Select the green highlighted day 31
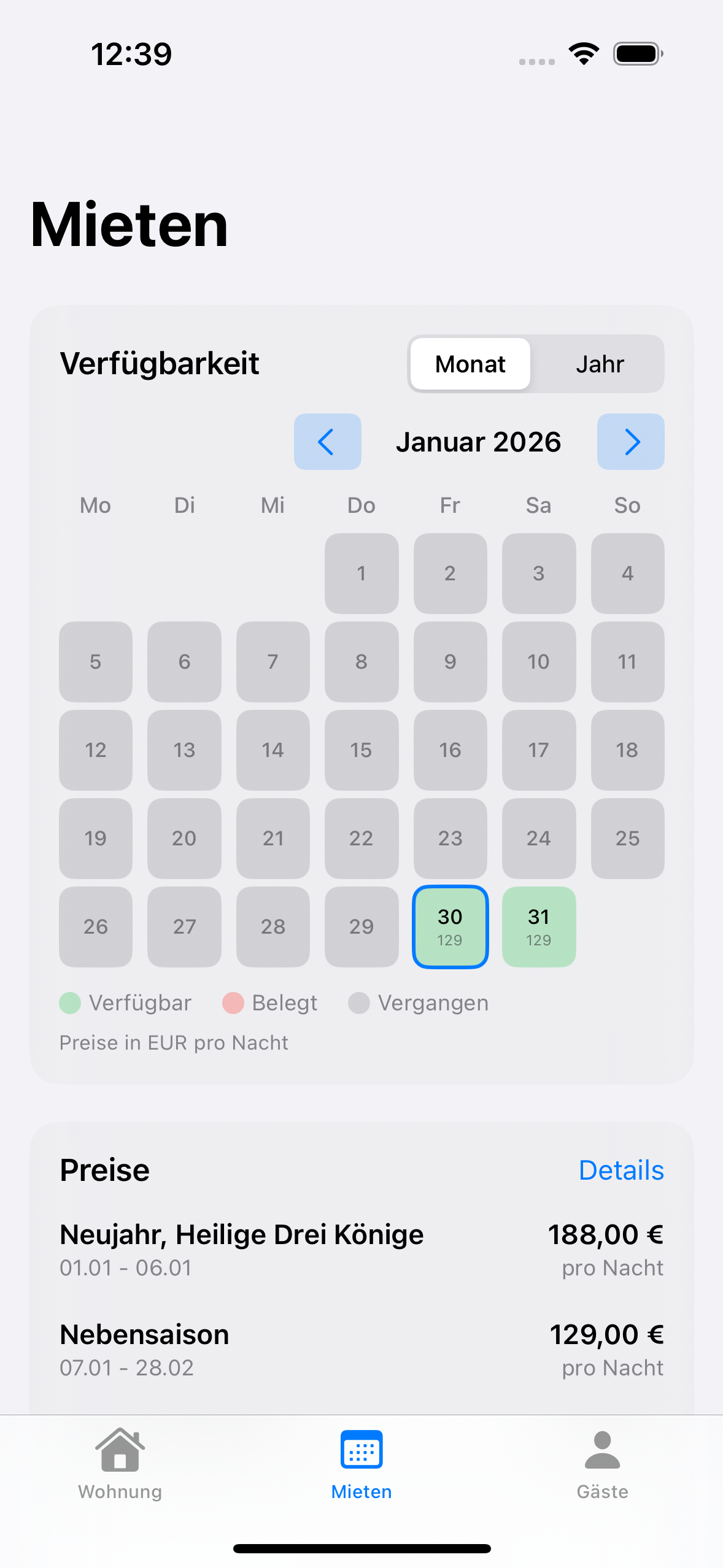Viewport: 723px width, 1568px height. click(x=538, y=927)
